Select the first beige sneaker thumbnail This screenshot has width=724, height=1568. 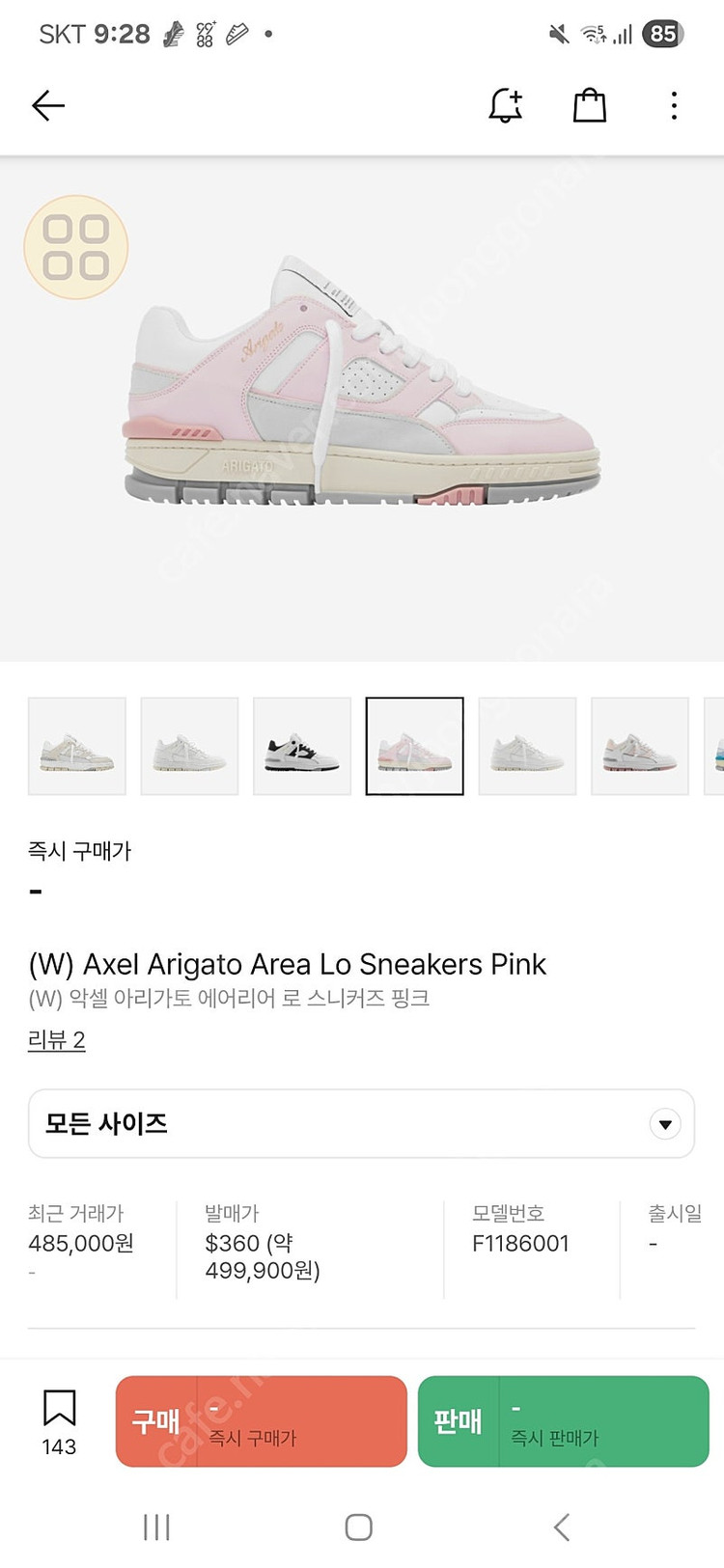click(x=76, y=746)
